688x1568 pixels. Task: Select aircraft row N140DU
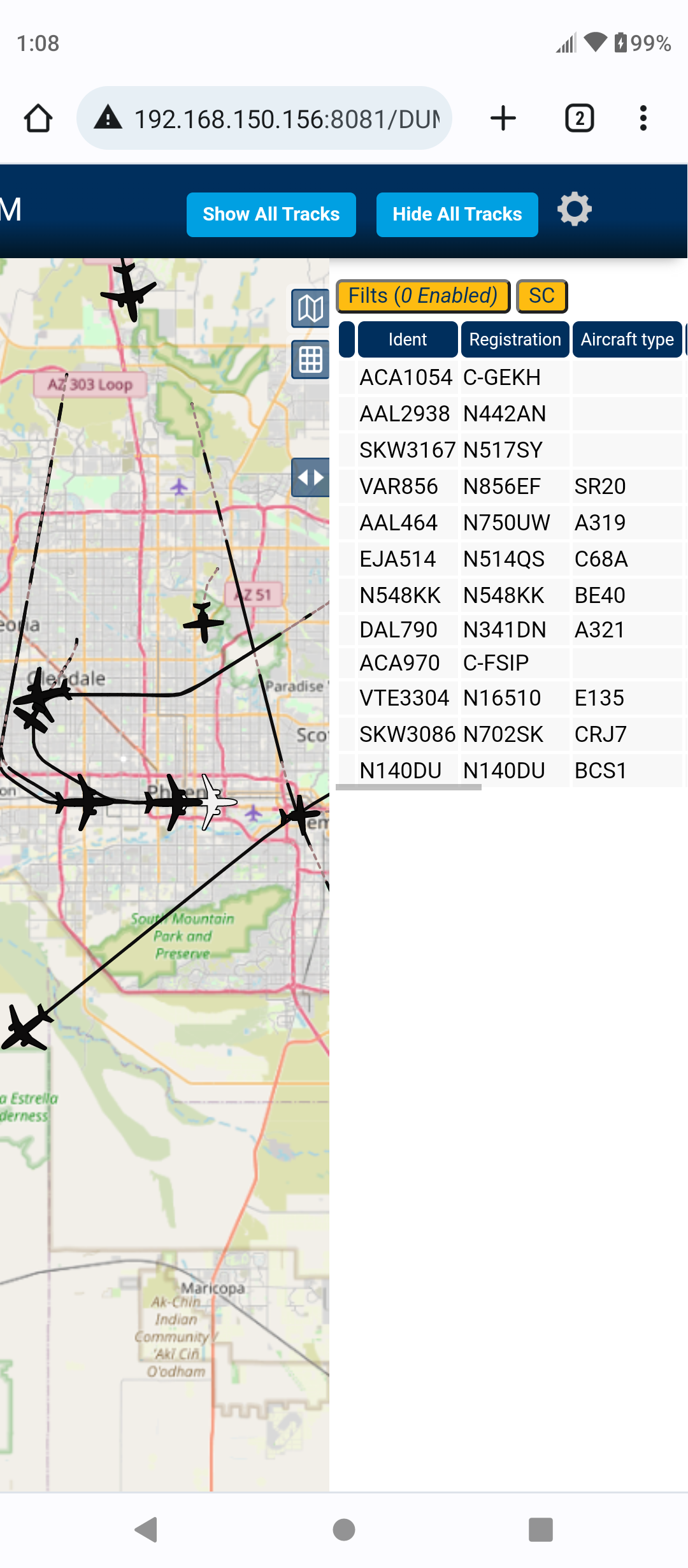[x=510, y=771]
